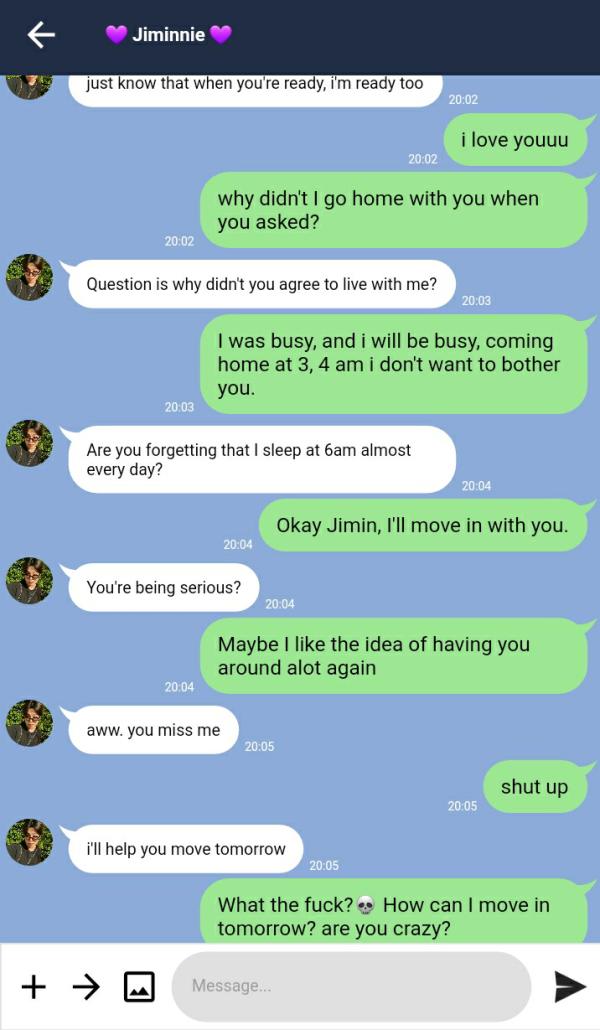Focus the Message text field
600x1030 pixels.
350,987
